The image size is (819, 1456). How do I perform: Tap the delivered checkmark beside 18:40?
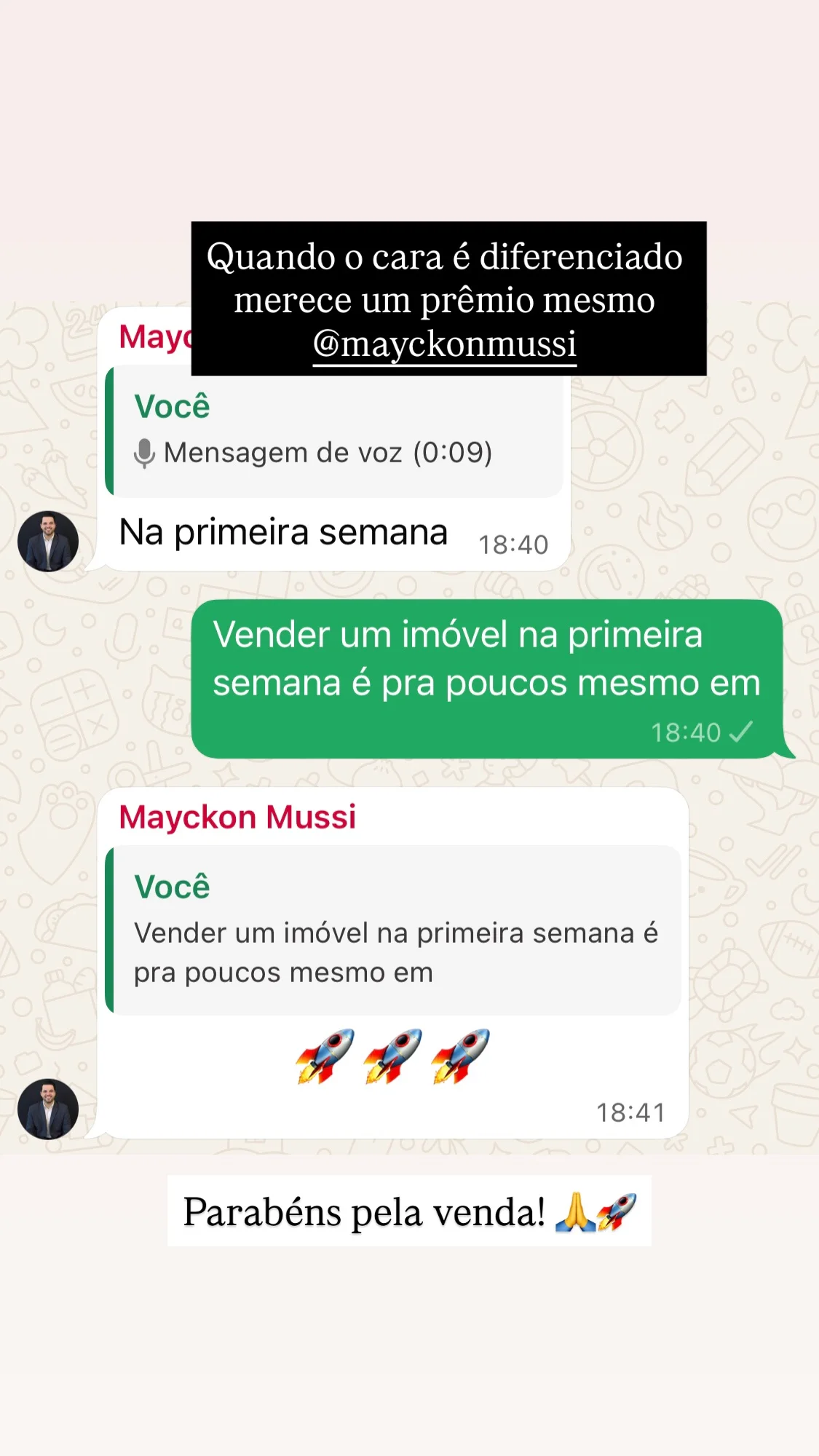(741, 733)
